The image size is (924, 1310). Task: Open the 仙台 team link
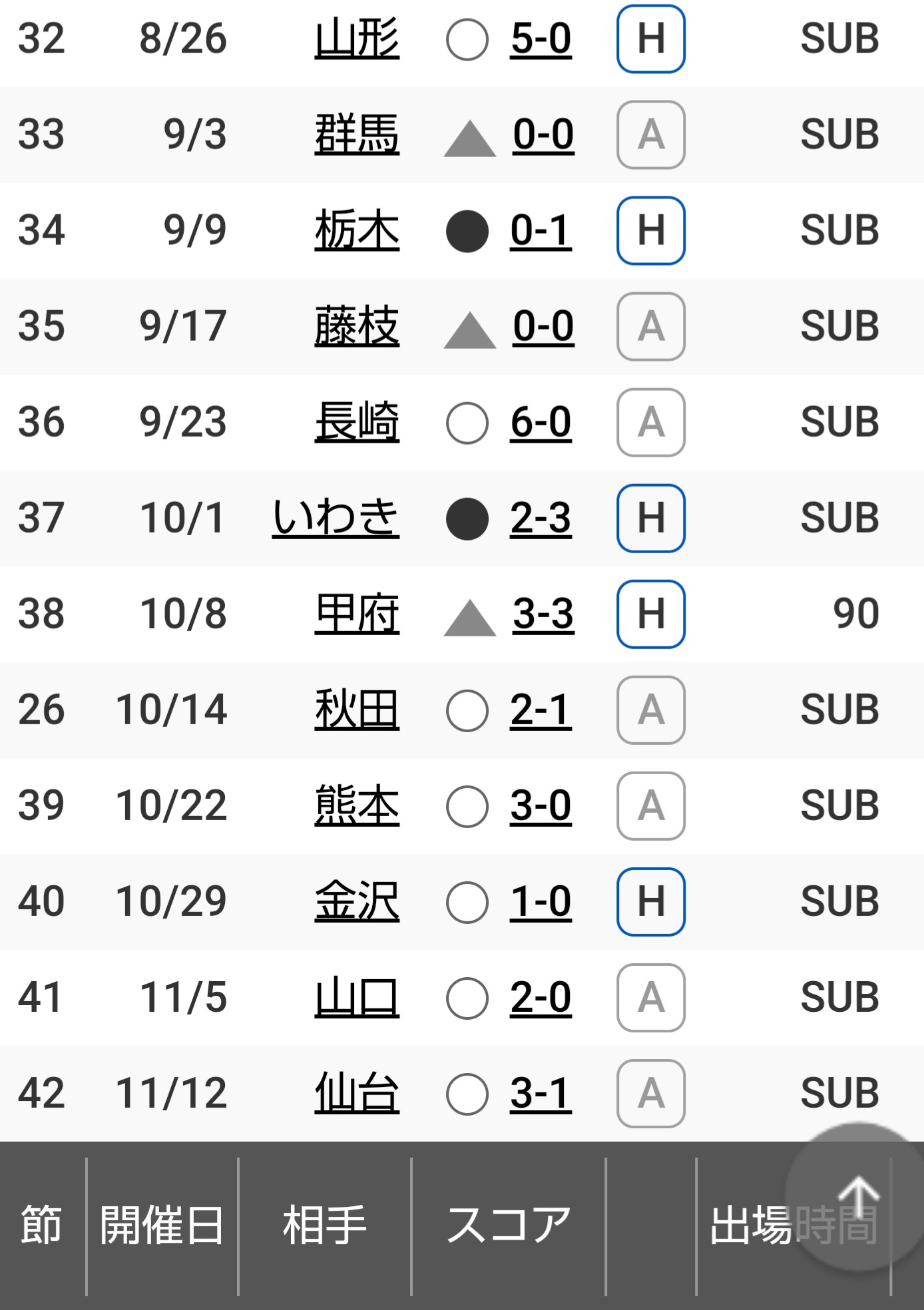(357, 1093)
